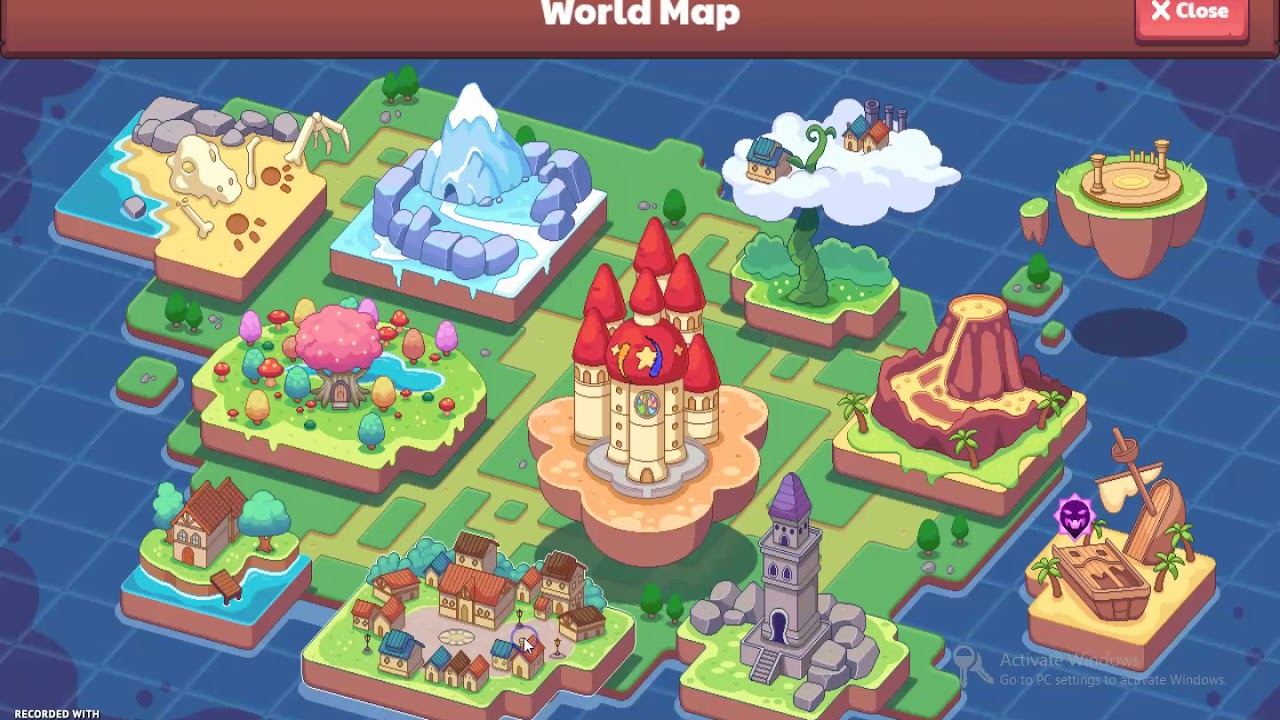Tap the purple monster badge
The image size is (1280, 720).
[x=1075, y=518]
